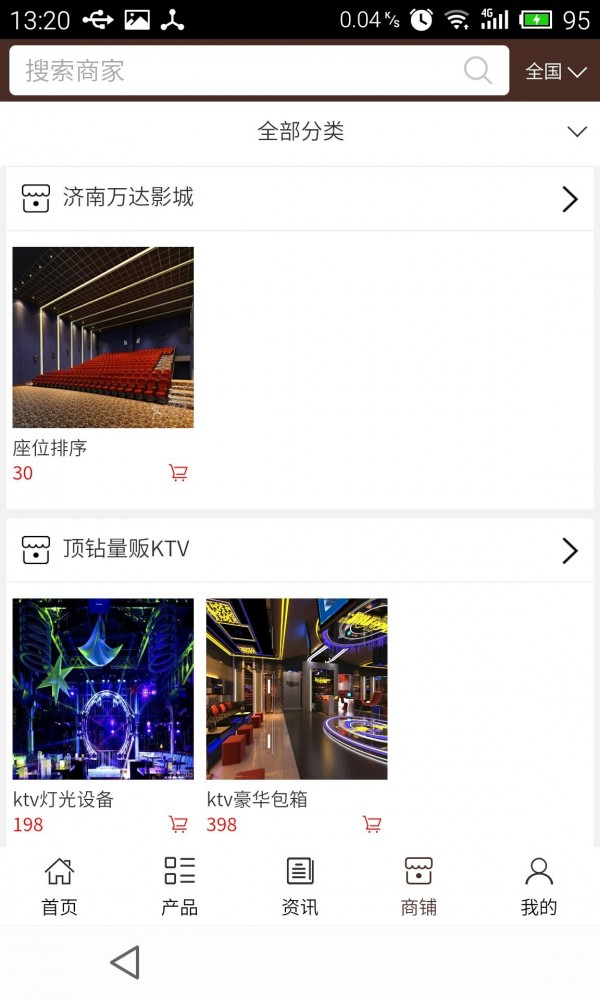Switch to the 产品 tab

tap(179, 886)
